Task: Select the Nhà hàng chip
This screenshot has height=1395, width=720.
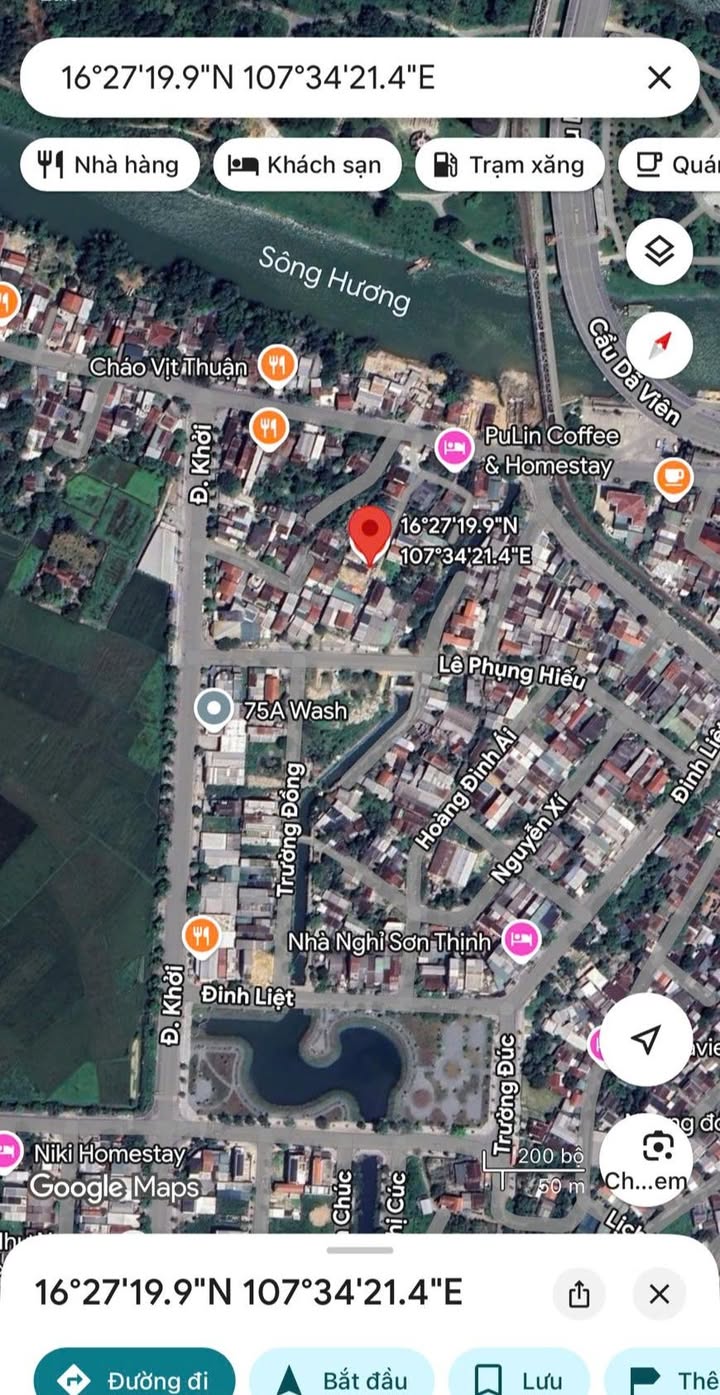Action: coord(109,165)
